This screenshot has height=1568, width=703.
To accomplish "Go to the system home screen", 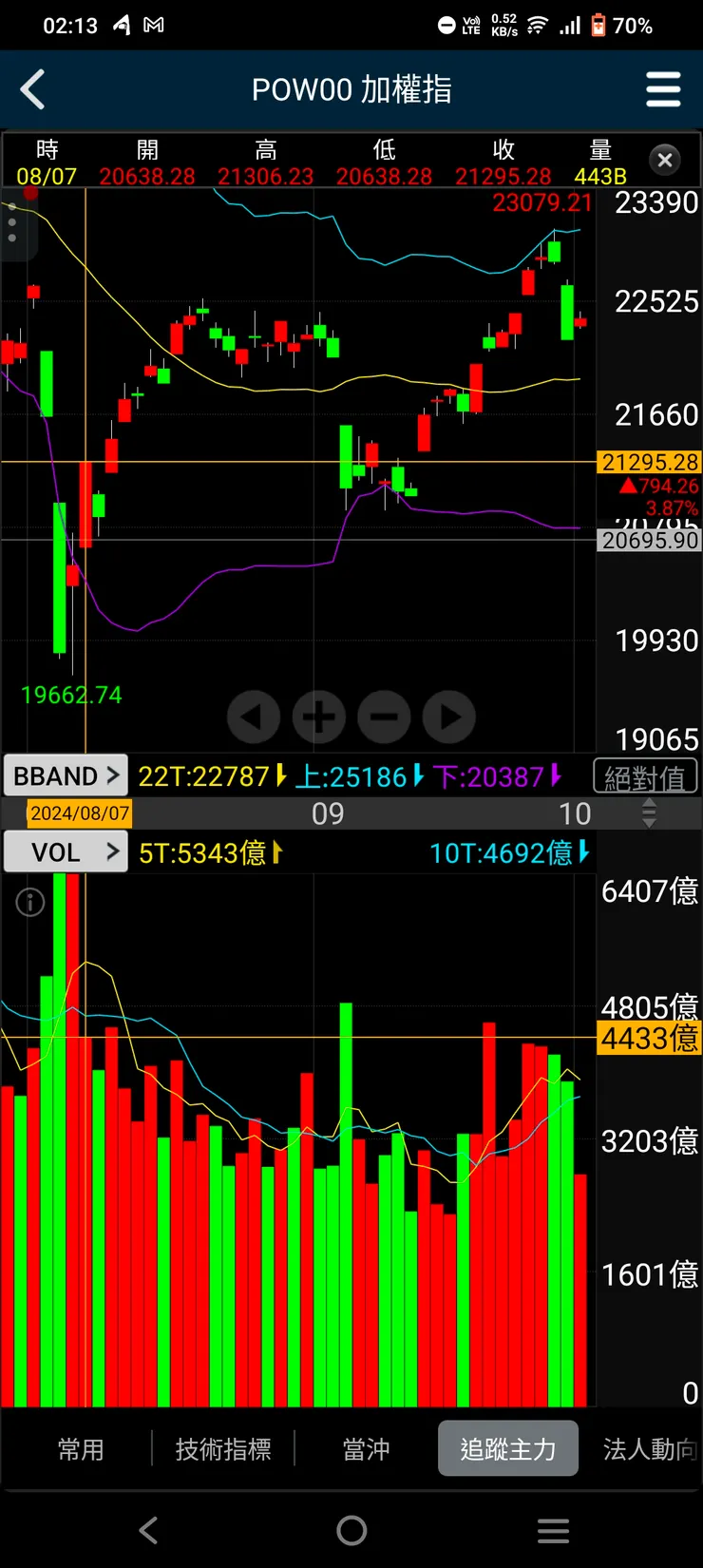I will [351, 1530].
